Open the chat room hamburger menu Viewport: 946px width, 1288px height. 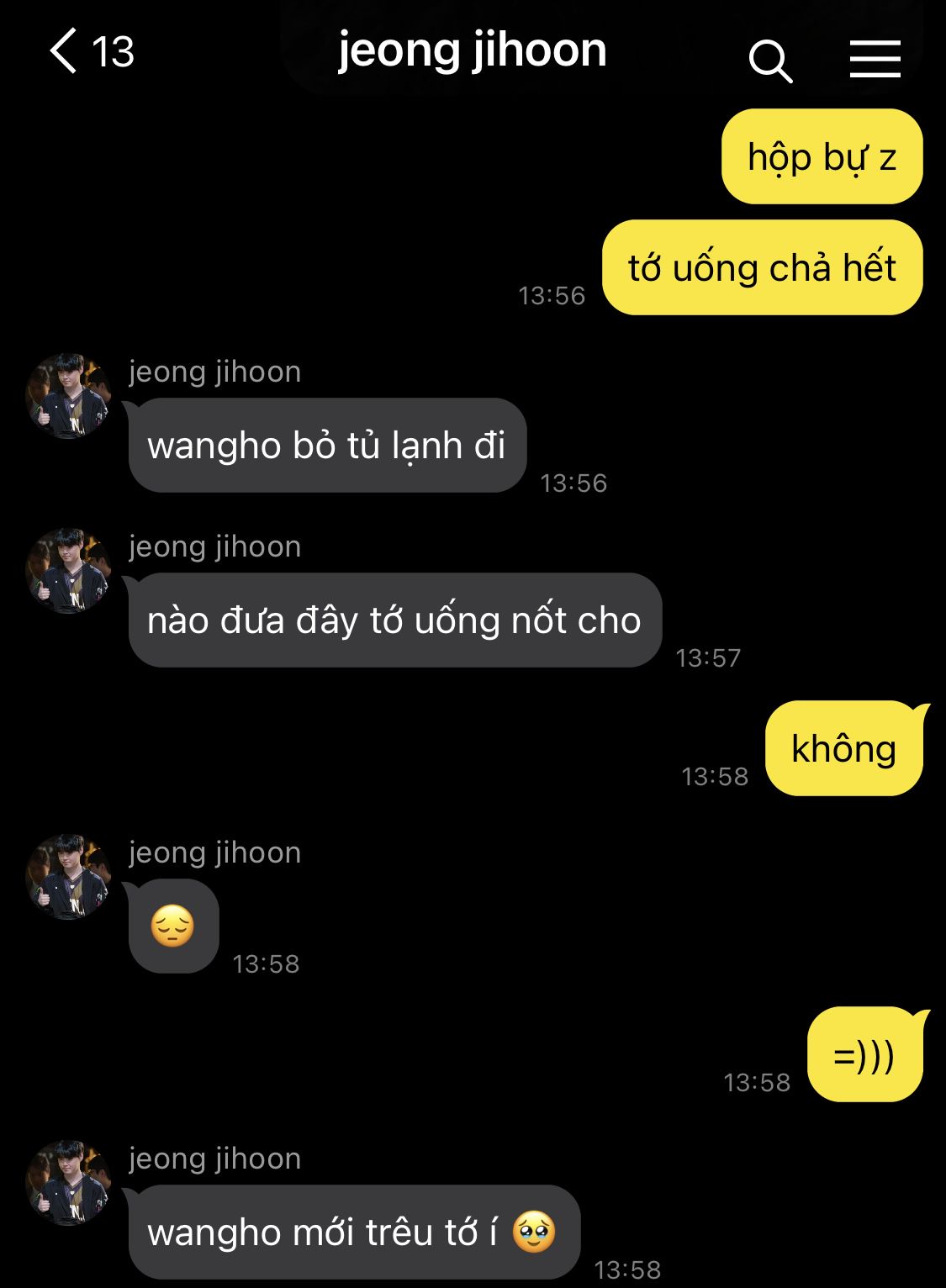tap(875, 59)
